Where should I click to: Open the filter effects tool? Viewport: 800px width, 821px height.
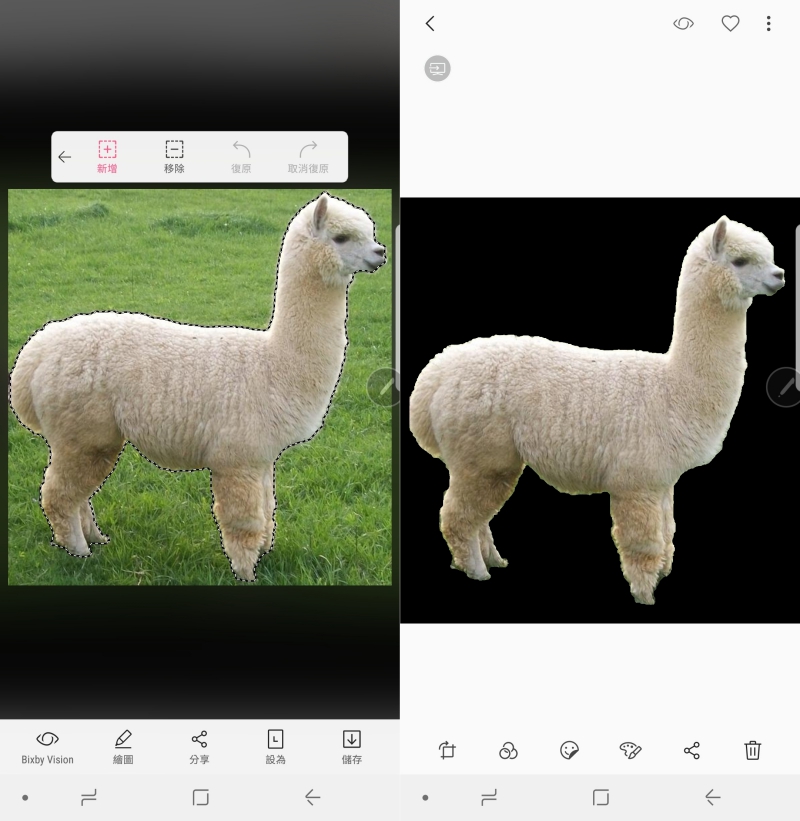pos(508,750)
